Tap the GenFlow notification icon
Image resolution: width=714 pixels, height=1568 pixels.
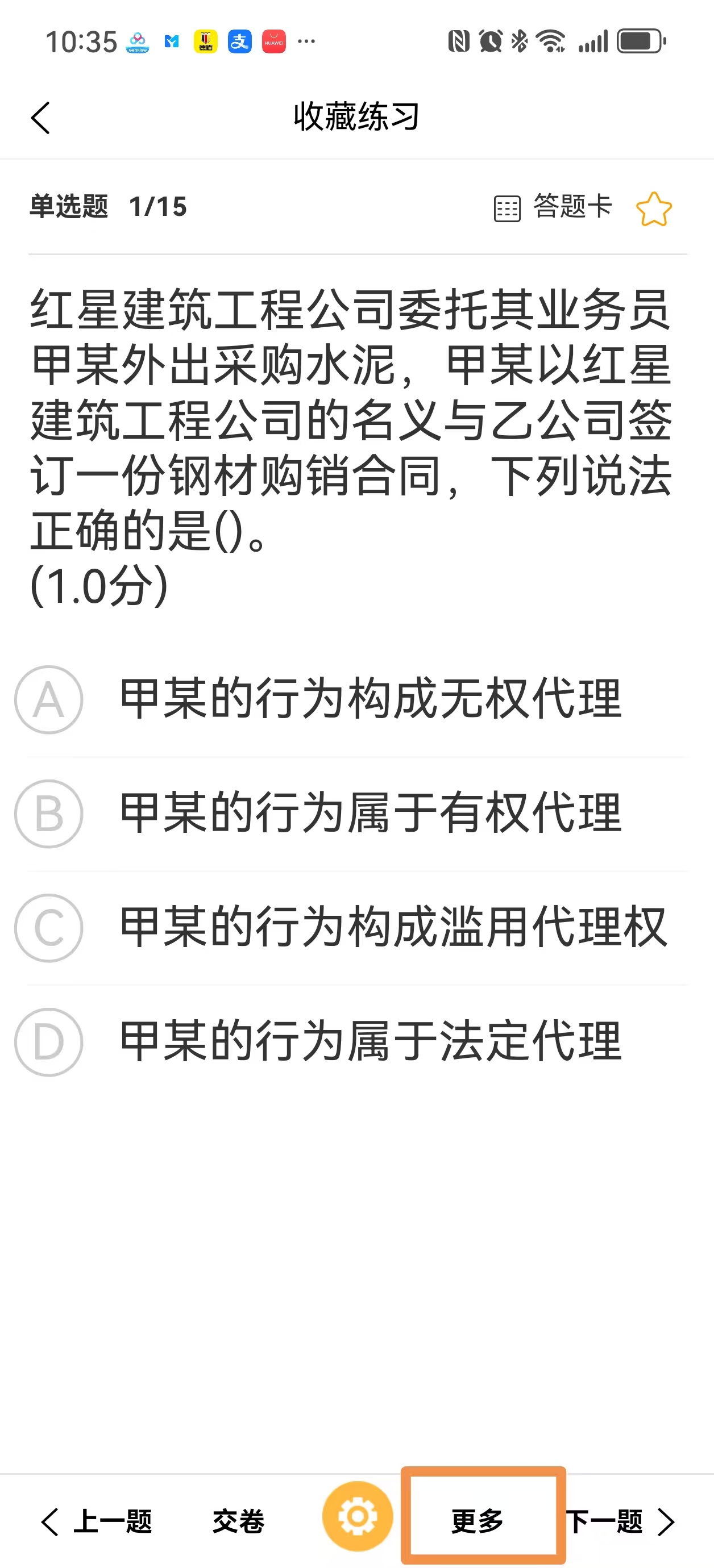click(x=137, y=41)
